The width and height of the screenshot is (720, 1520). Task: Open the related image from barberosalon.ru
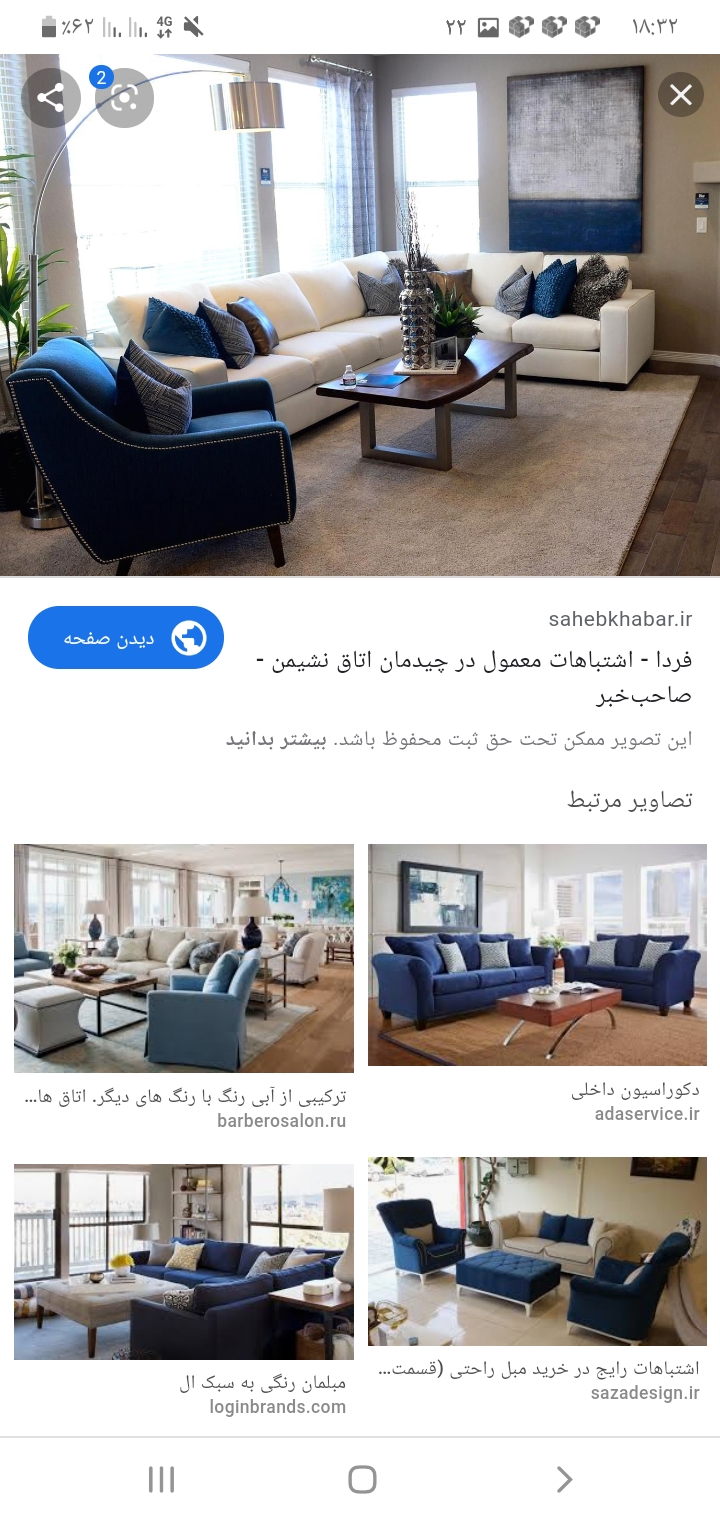184,958
